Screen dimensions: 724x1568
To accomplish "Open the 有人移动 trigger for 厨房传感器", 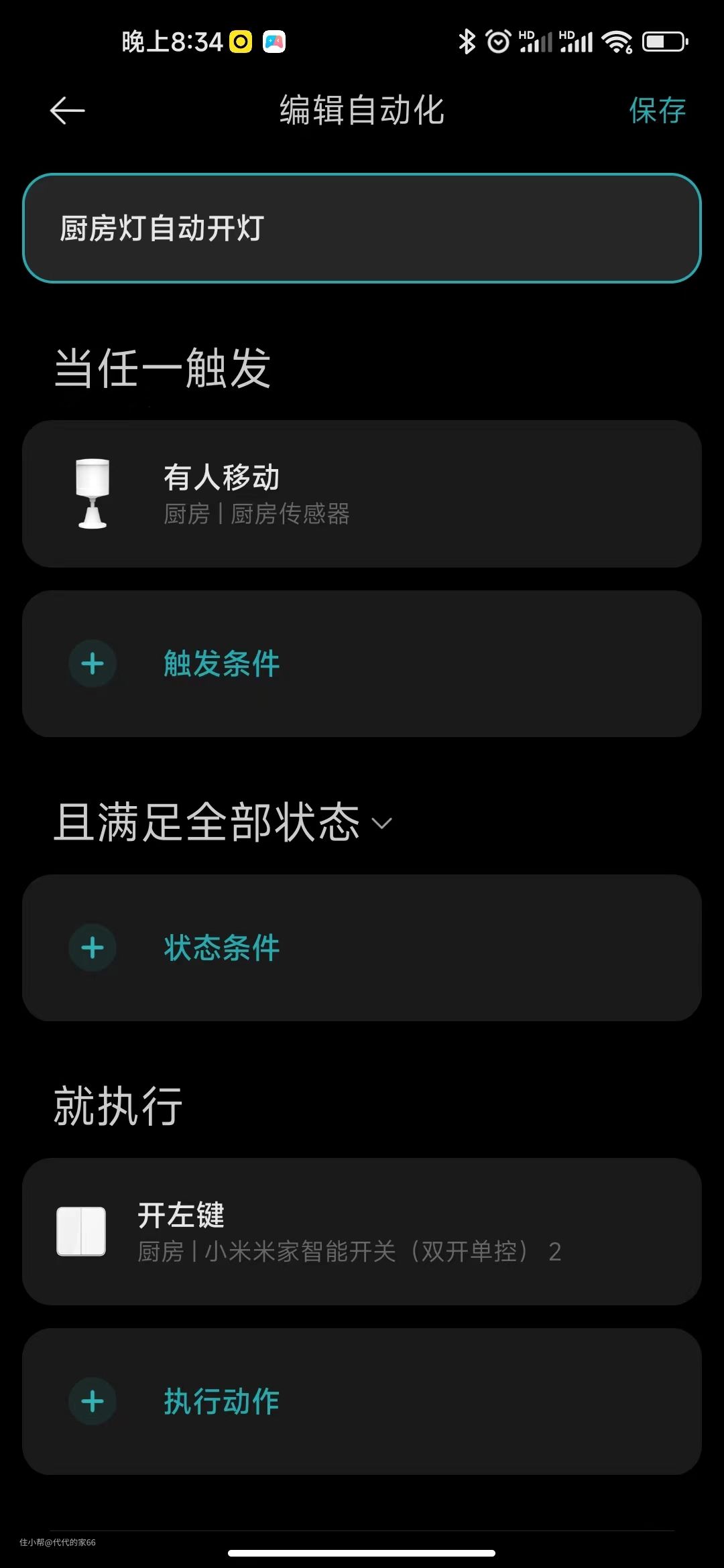I will pos(362,494).
